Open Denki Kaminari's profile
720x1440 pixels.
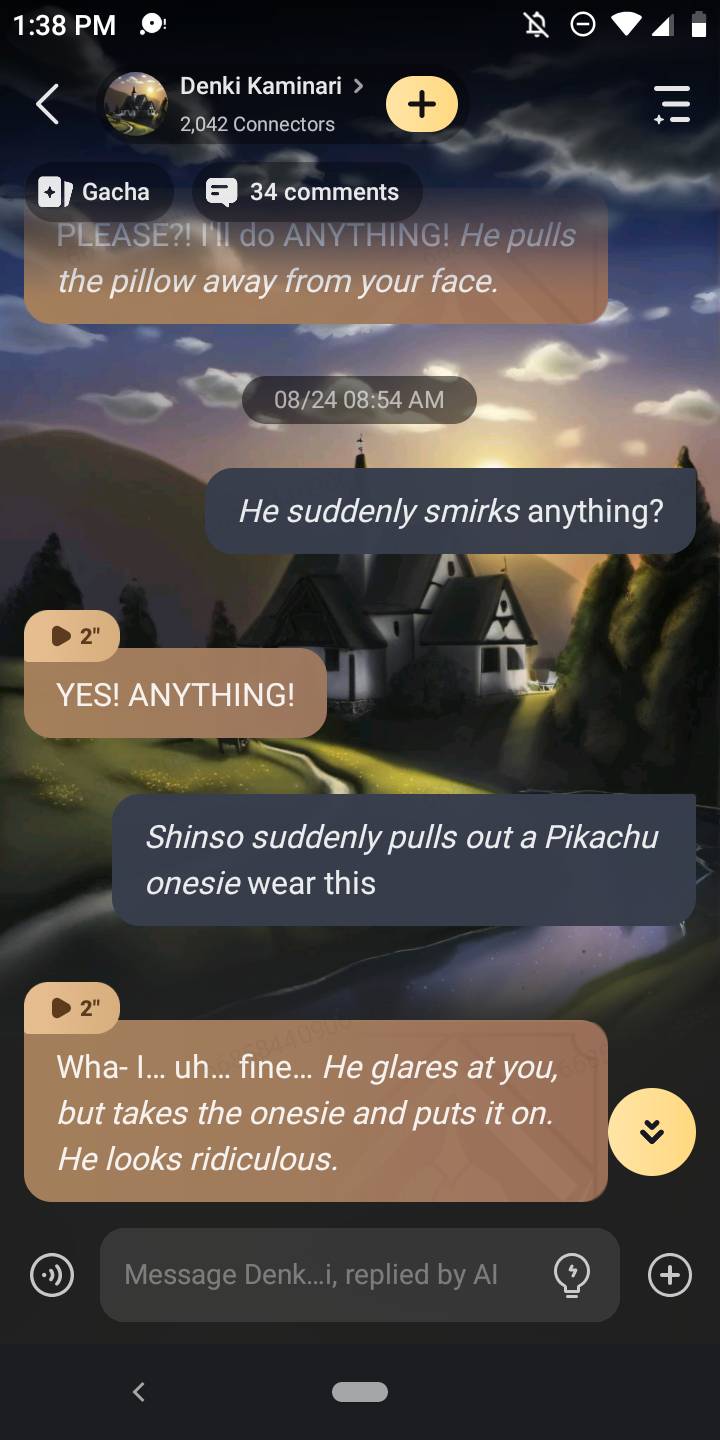pos(260,87)
